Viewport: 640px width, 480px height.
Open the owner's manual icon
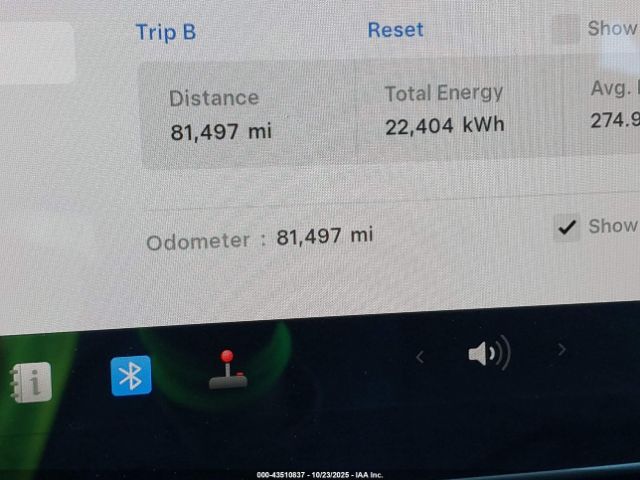(31, 382)
